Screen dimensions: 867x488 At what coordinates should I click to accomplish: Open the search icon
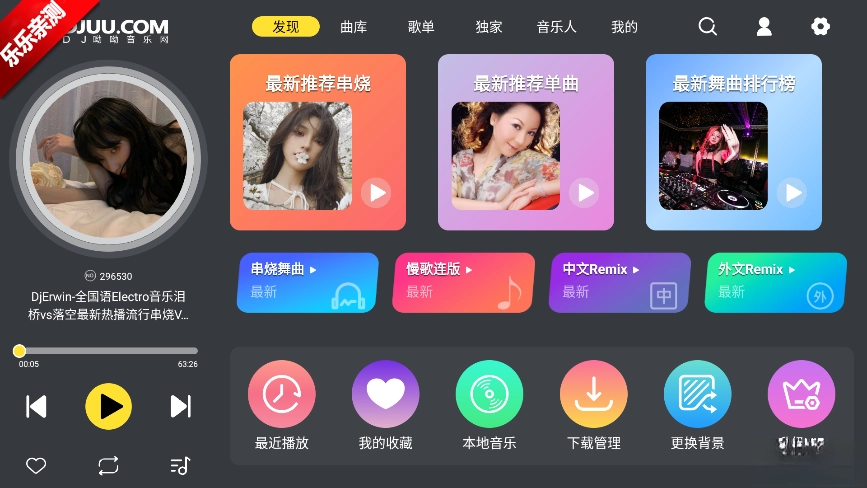[708, 27]
